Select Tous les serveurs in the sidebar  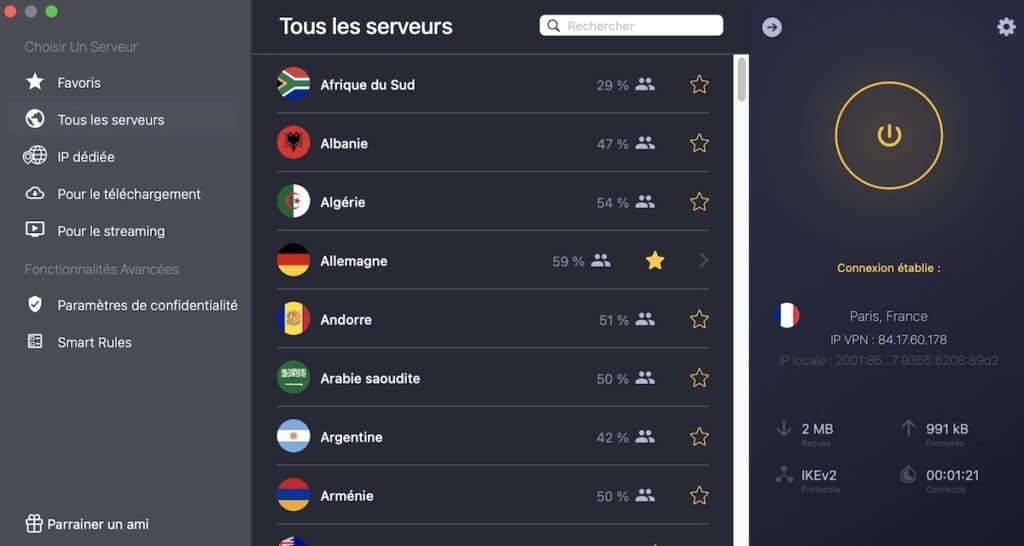110,120
